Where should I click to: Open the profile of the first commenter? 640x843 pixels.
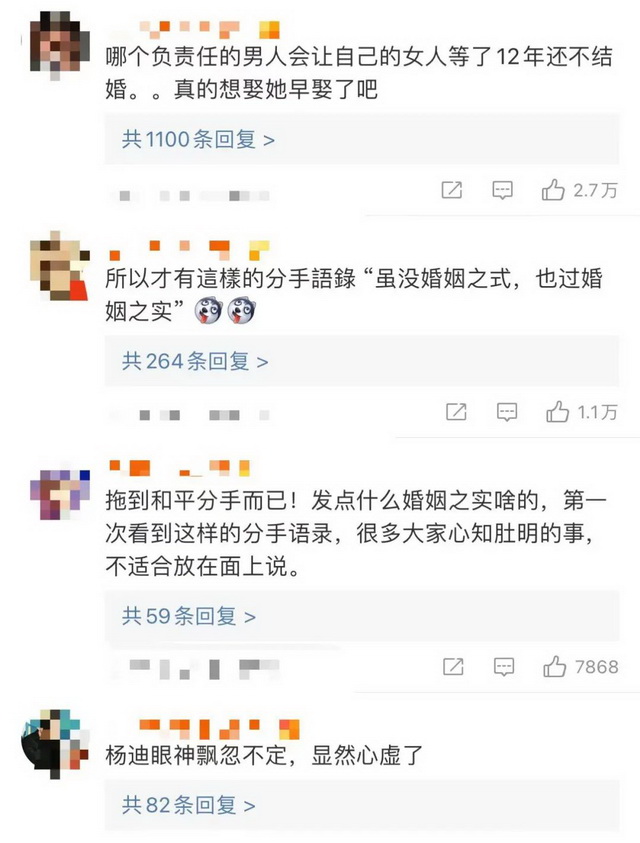click(52, 37)
